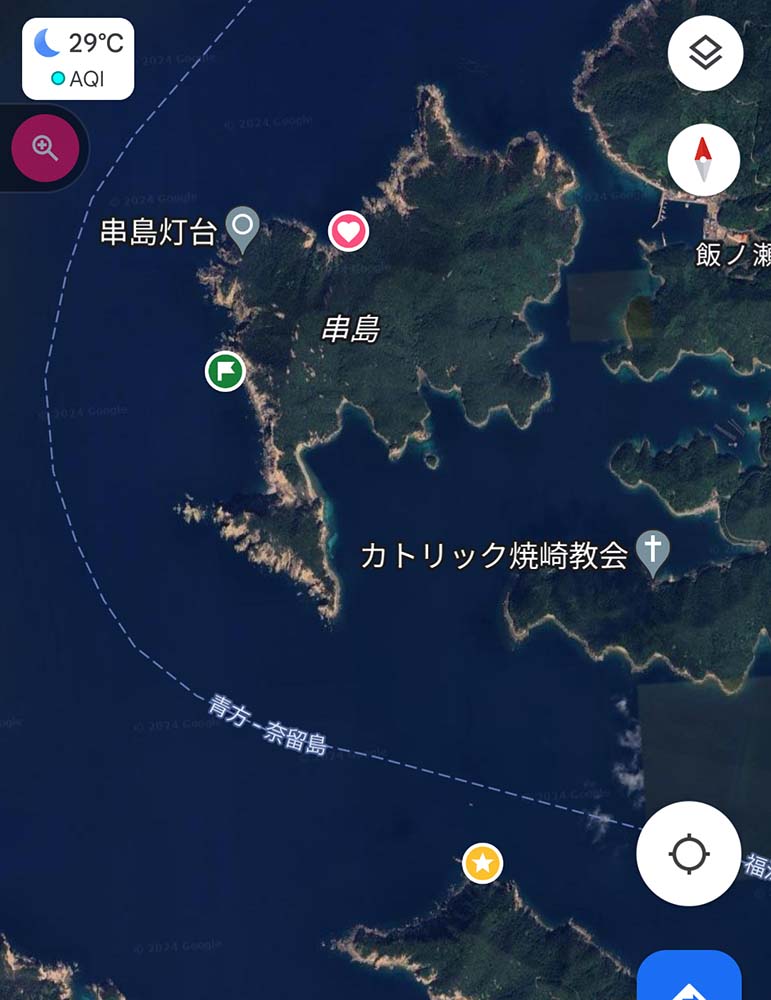This screenshot has height=1000, width=771.
Task: Open the yellow star saved place
Action: tap(483, 863)
